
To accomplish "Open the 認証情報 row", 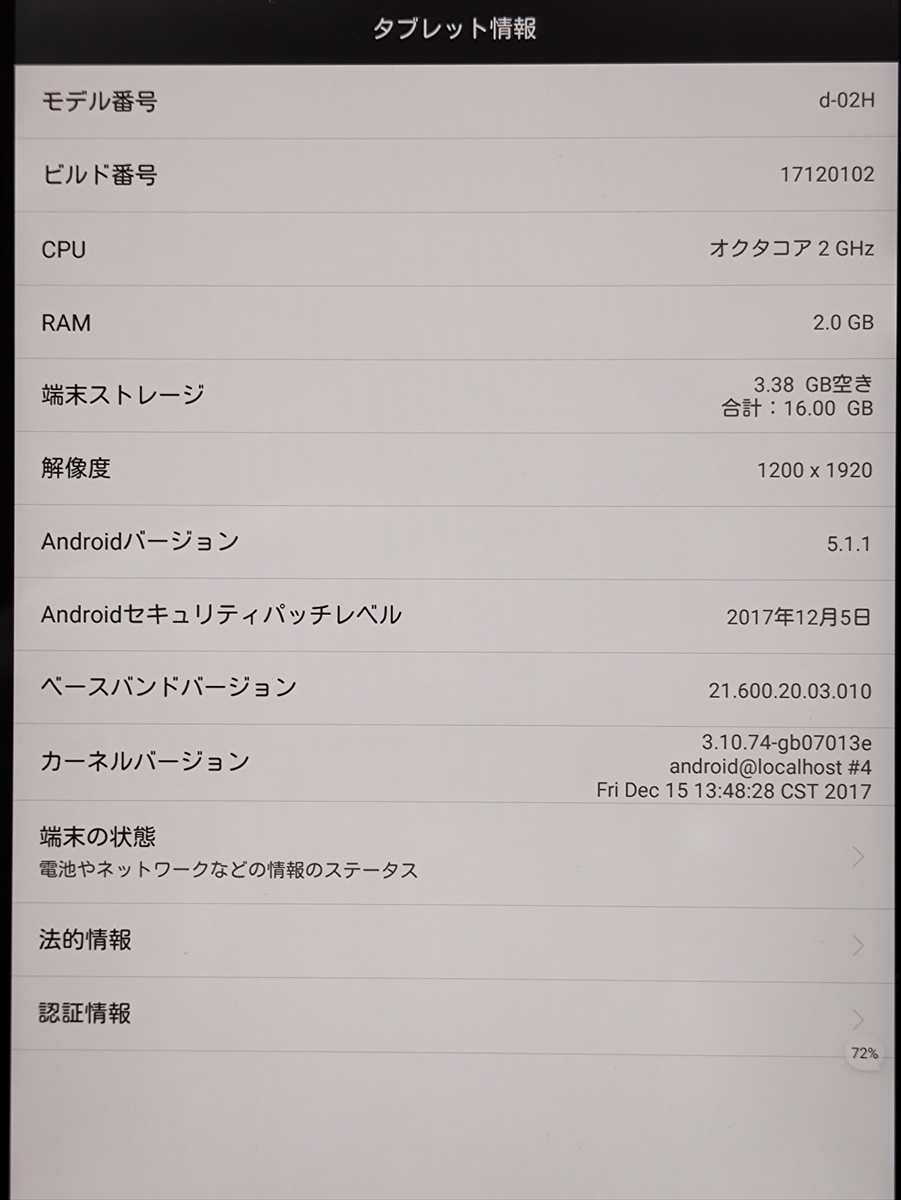I will [x=450, y=1014].
